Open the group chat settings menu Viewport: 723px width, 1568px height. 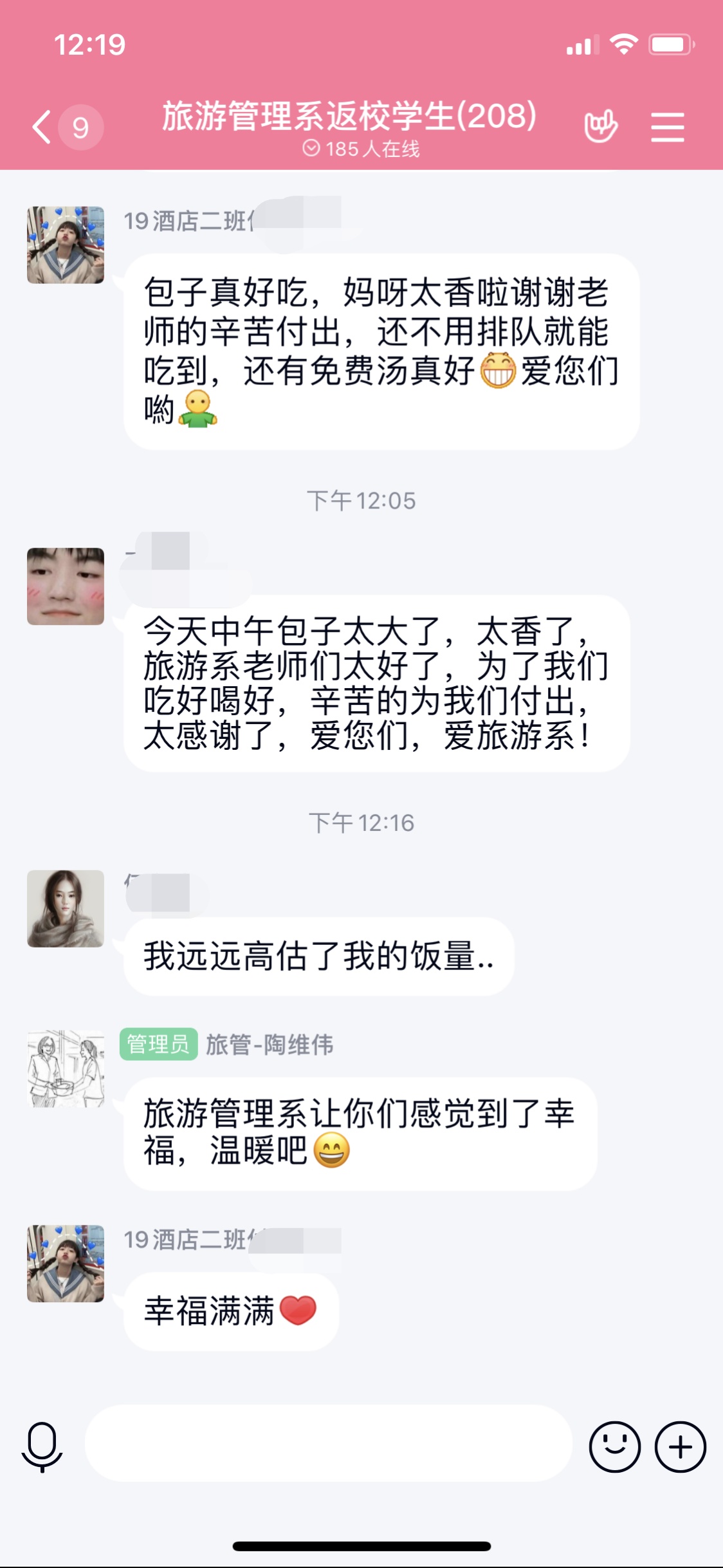(667, 127)
